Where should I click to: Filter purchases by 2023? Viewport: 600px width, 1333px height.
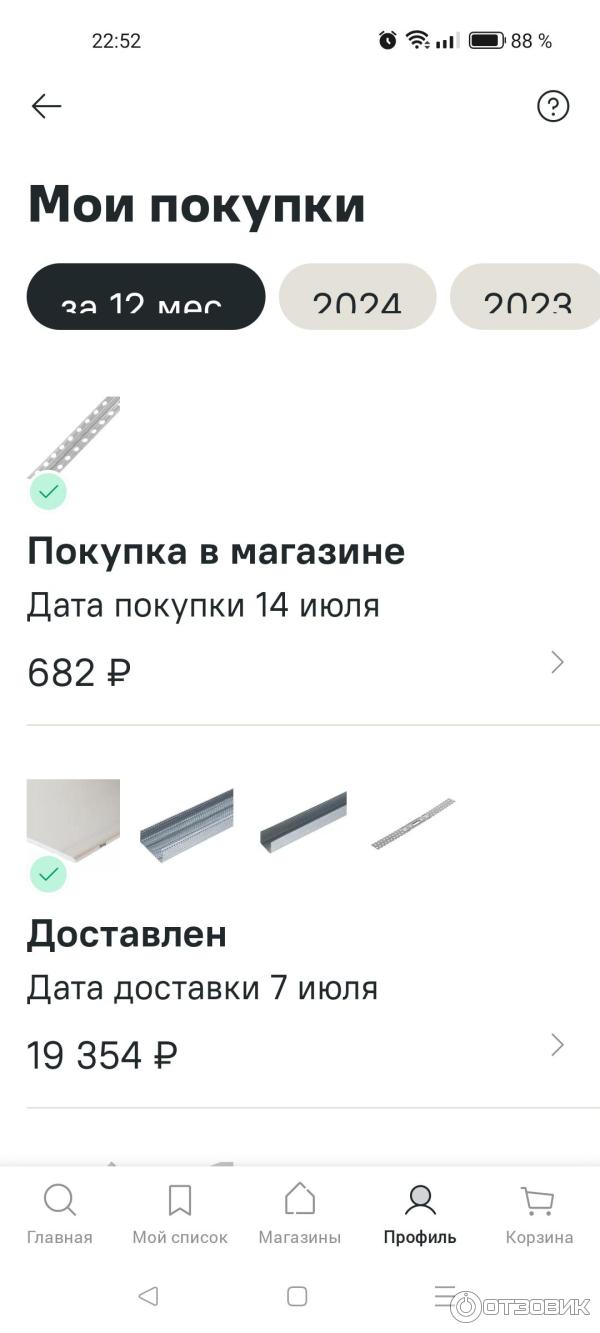click(x=526, y=297)
